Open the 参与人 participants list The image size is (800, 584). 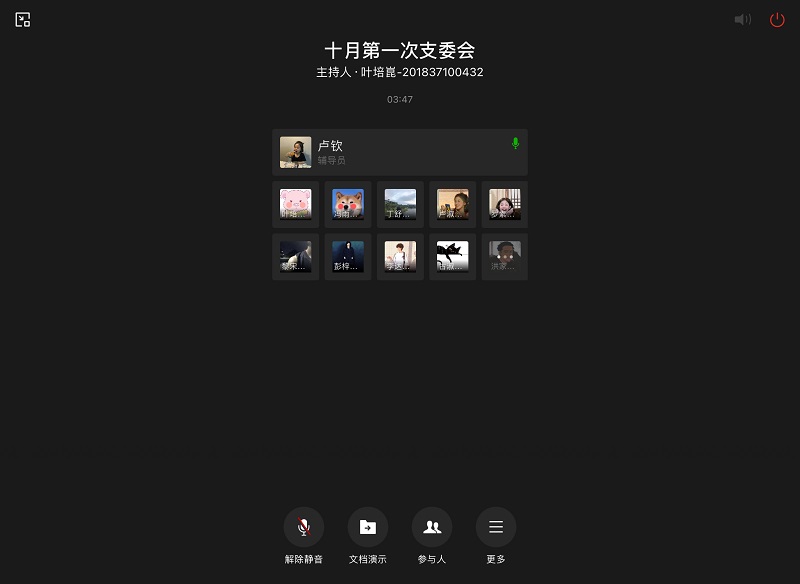coord(432,527)
